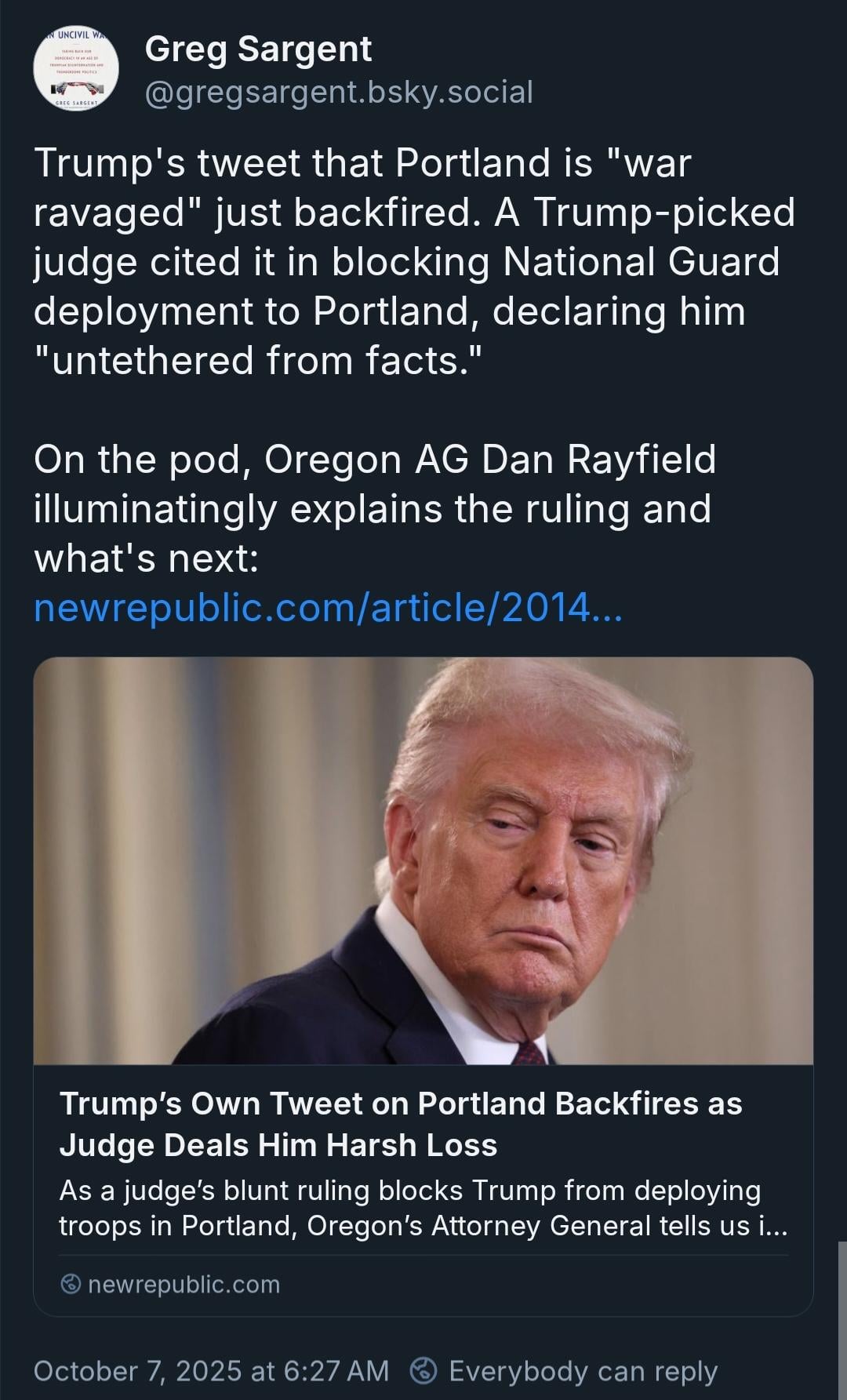The image size is (847, 1400).
Task: Open the Greg Sargent profile name
Action: tap(257, 49)
